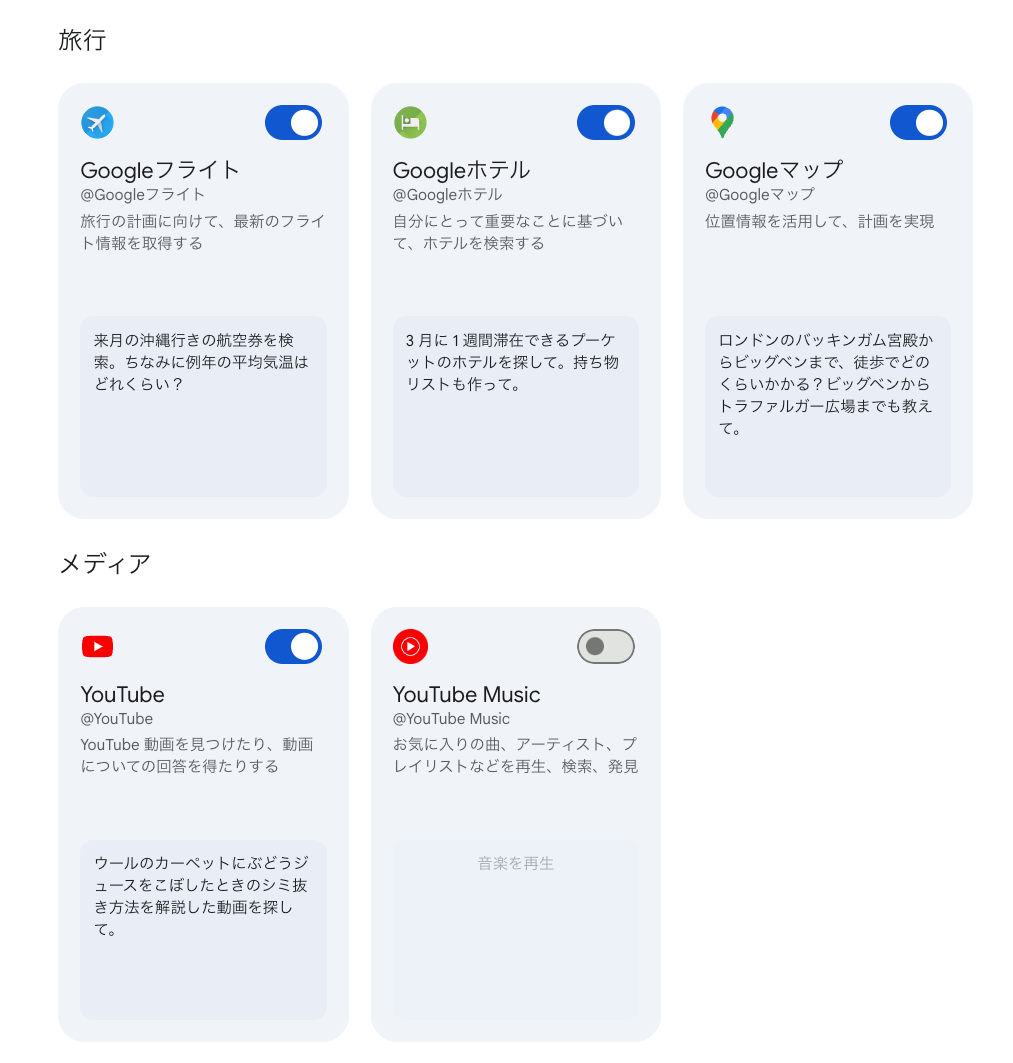Use the バッキンガム宮殿 walking example prompt
Viewport: 1013px width, 1063px height.
[827, 405]
